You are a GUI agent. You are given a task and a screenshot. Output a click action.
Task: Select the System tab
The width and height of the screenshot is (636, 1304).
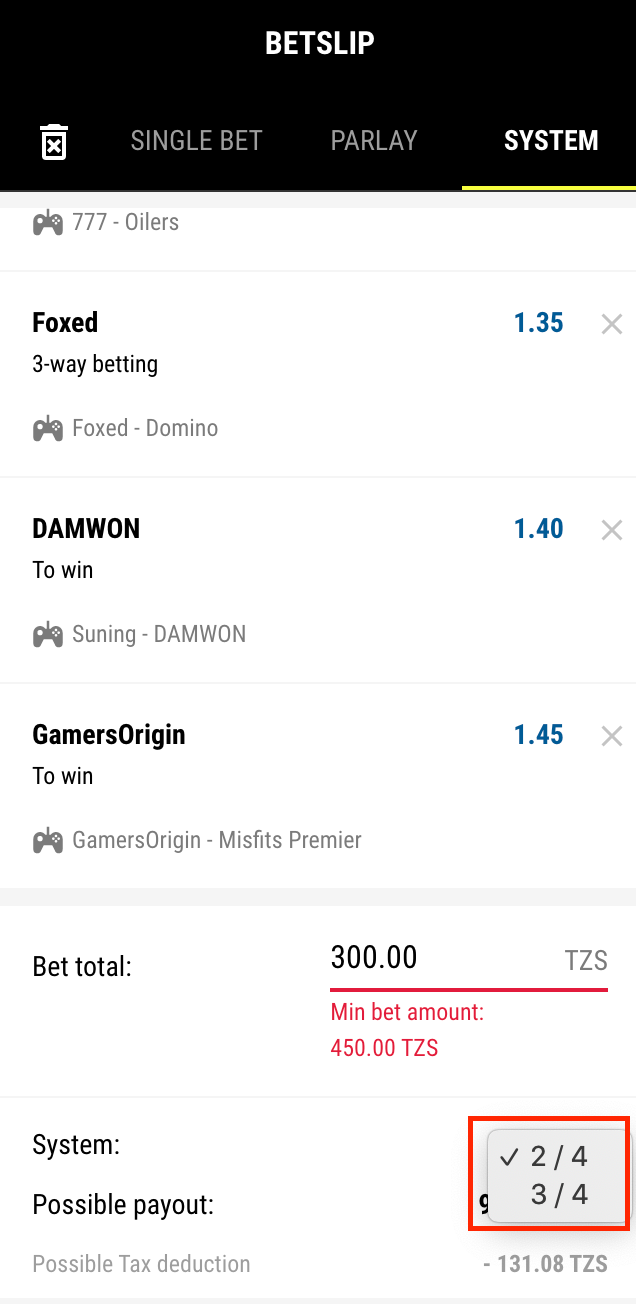(x=551, y=141)
